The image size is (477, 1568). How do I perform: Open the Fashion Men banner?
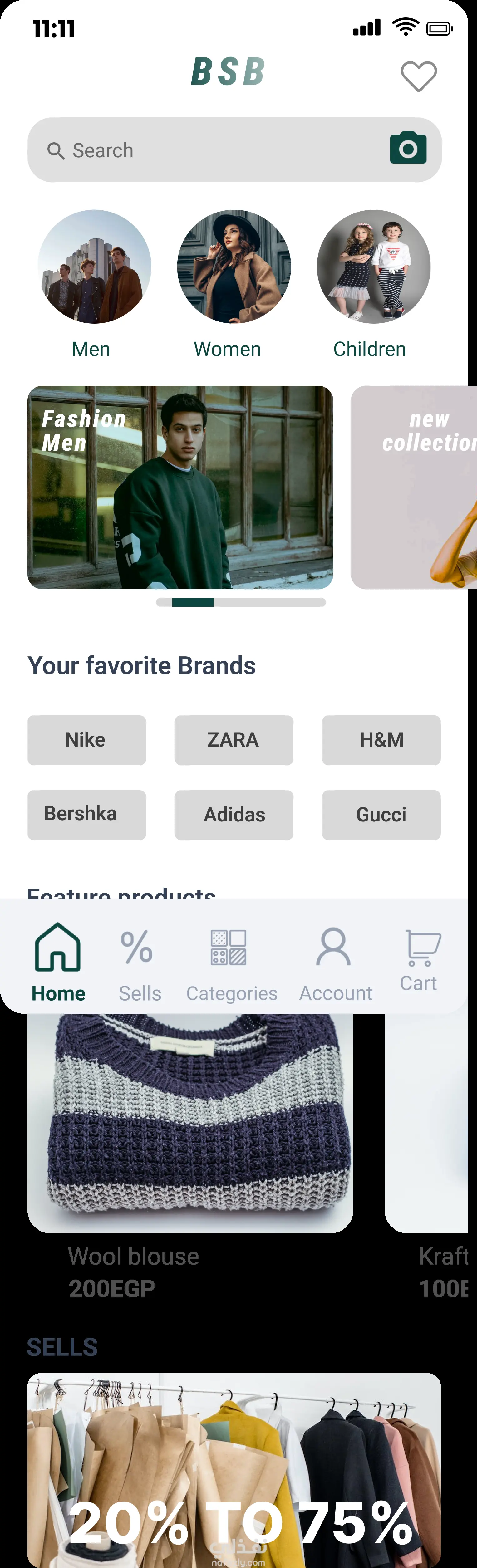180,488
